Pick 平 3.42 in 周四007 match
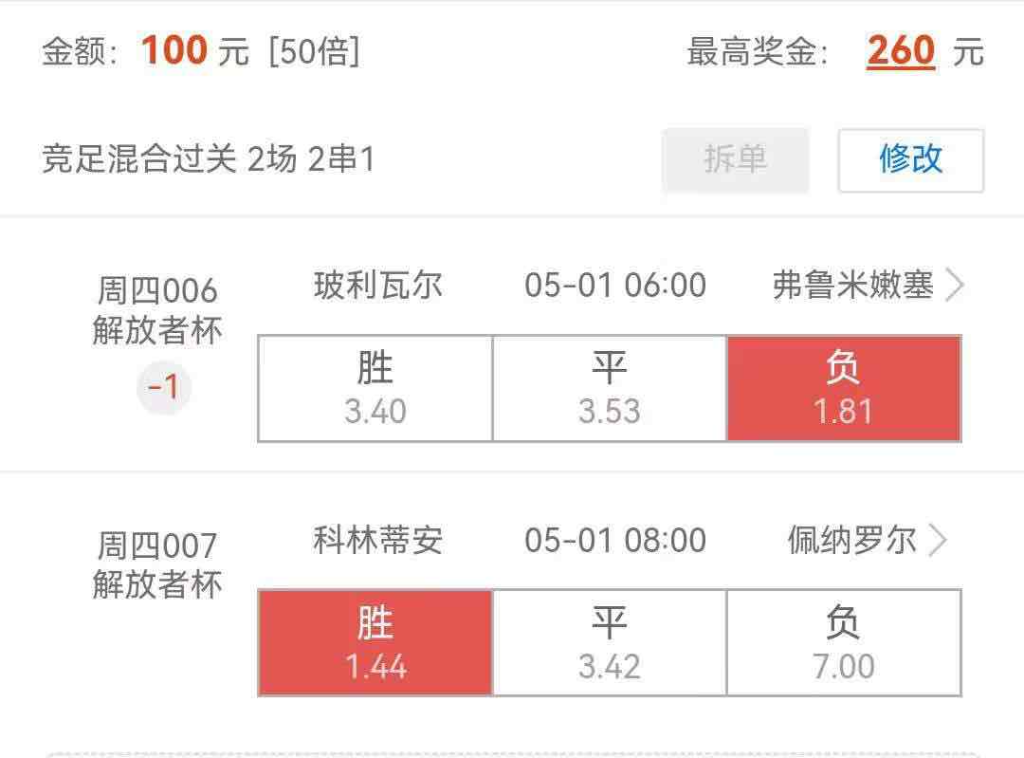Screen dimensions: 1024x758 tap(609, 643)
